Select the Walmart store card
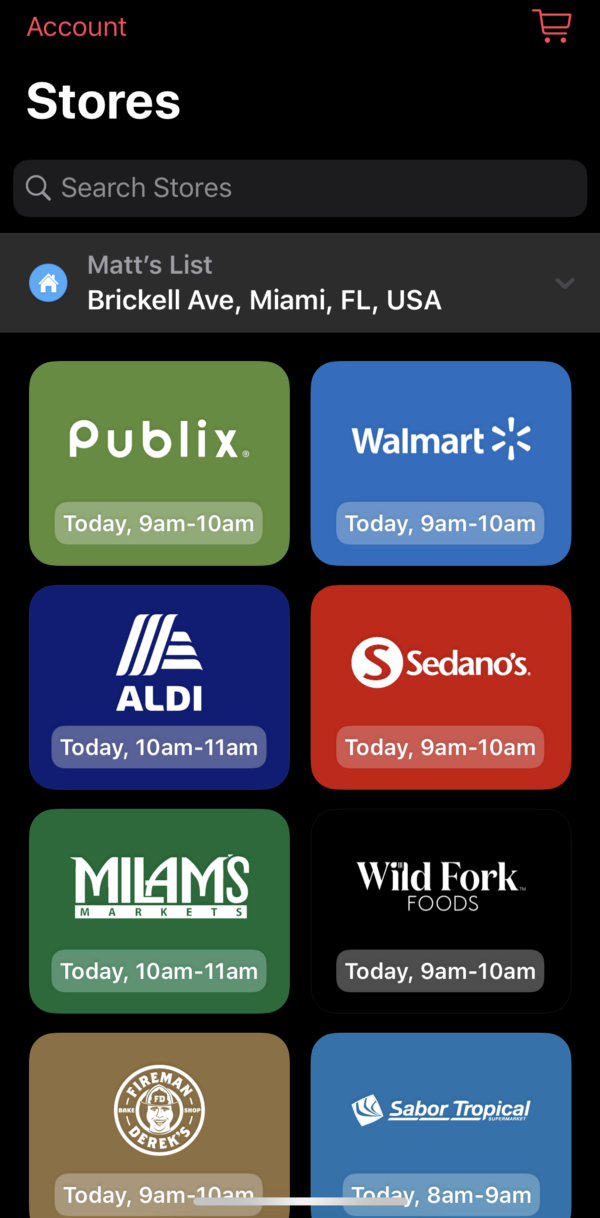 tap(441, 462)
